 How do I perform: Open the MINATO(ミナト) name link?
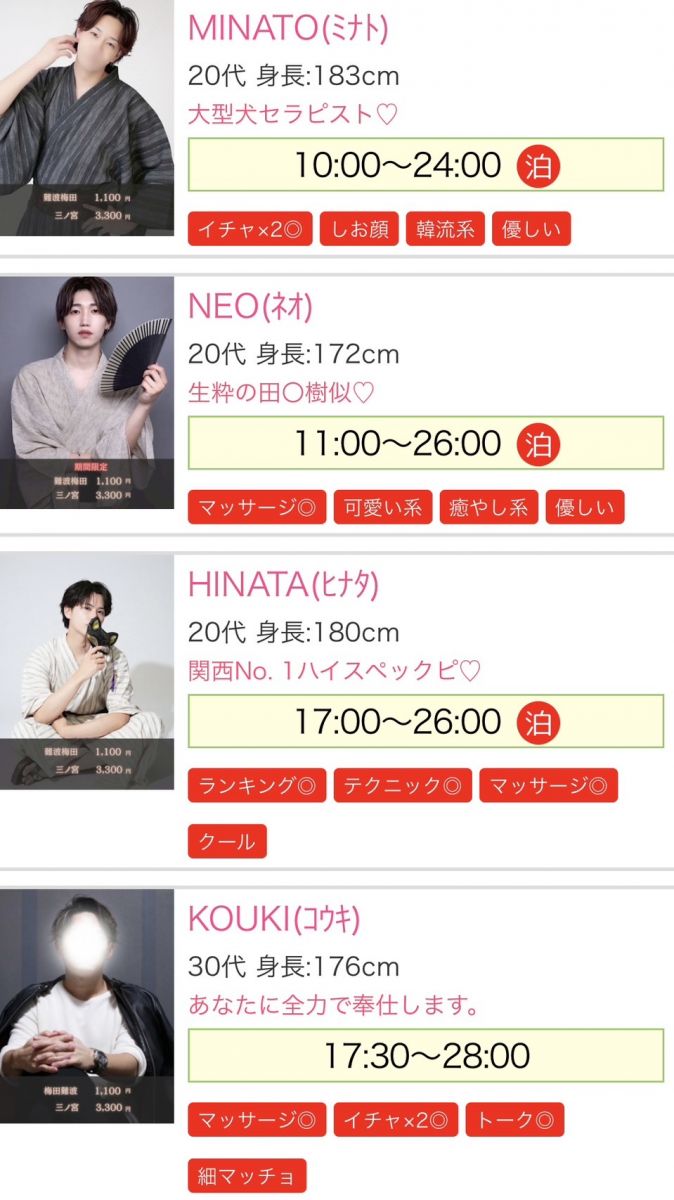288,28
